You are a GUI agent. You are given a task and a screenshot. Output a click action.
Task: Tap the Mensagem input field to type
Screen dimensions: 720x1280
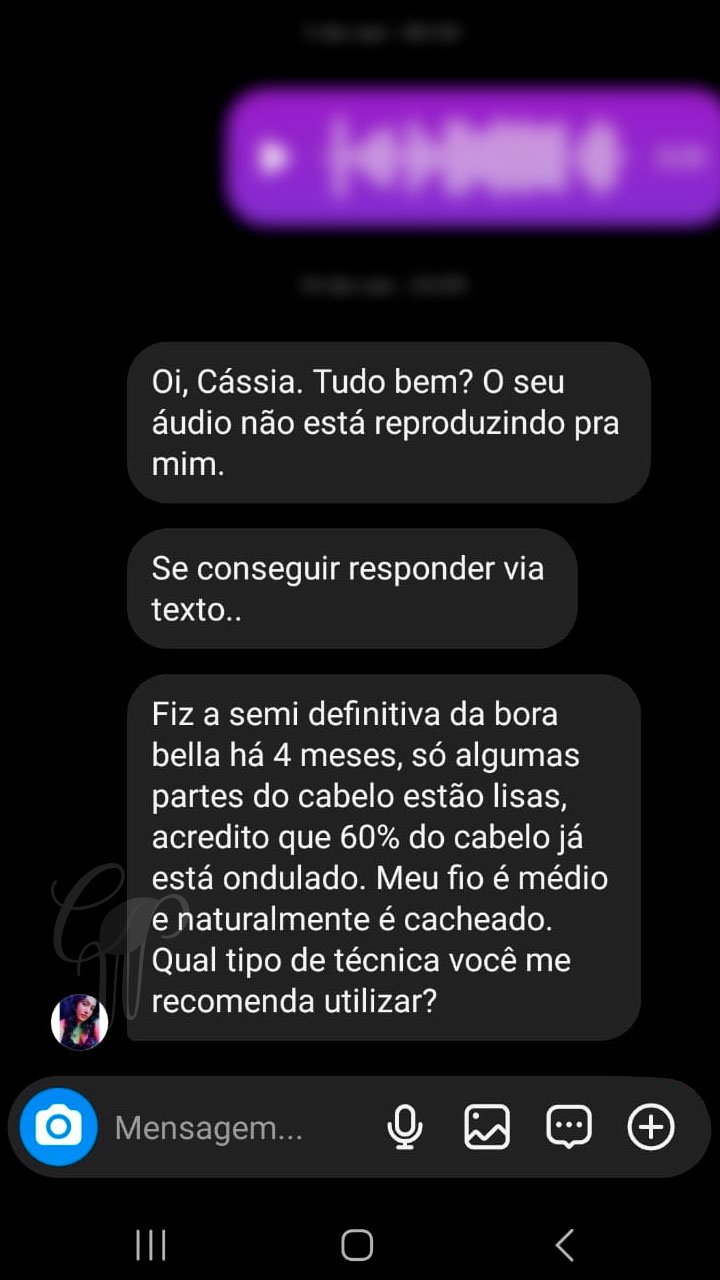coord(210,1126)
